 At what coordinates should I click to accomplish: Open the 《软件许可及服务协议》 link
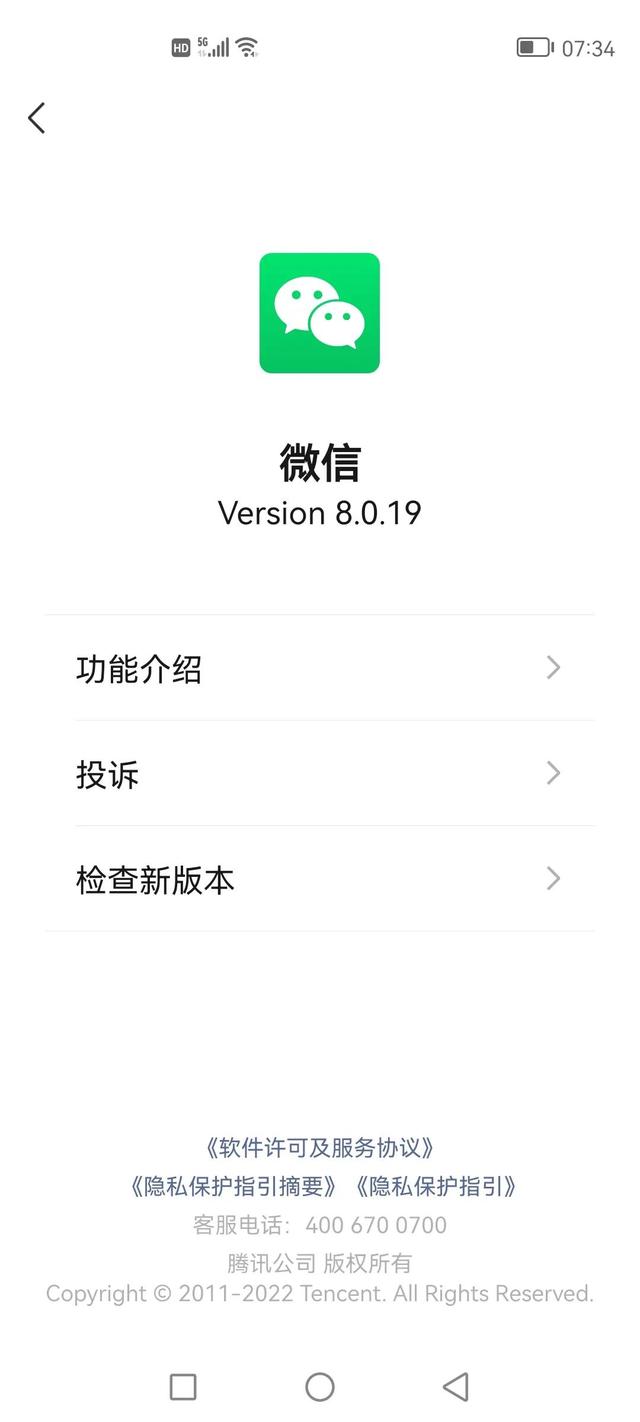point(320,1147)
